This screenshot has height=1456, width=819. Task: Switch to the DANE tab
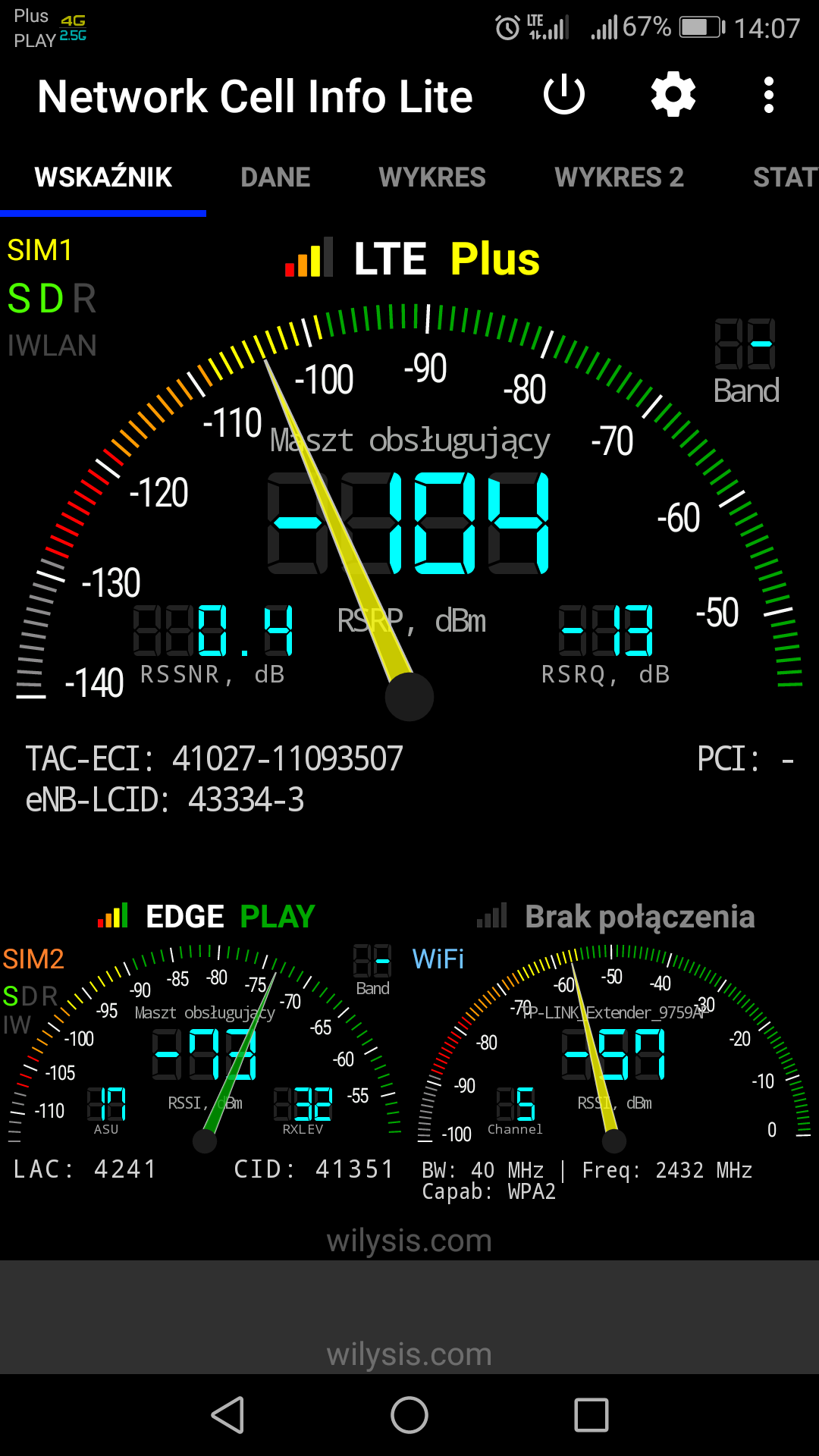tap(275, 177)
